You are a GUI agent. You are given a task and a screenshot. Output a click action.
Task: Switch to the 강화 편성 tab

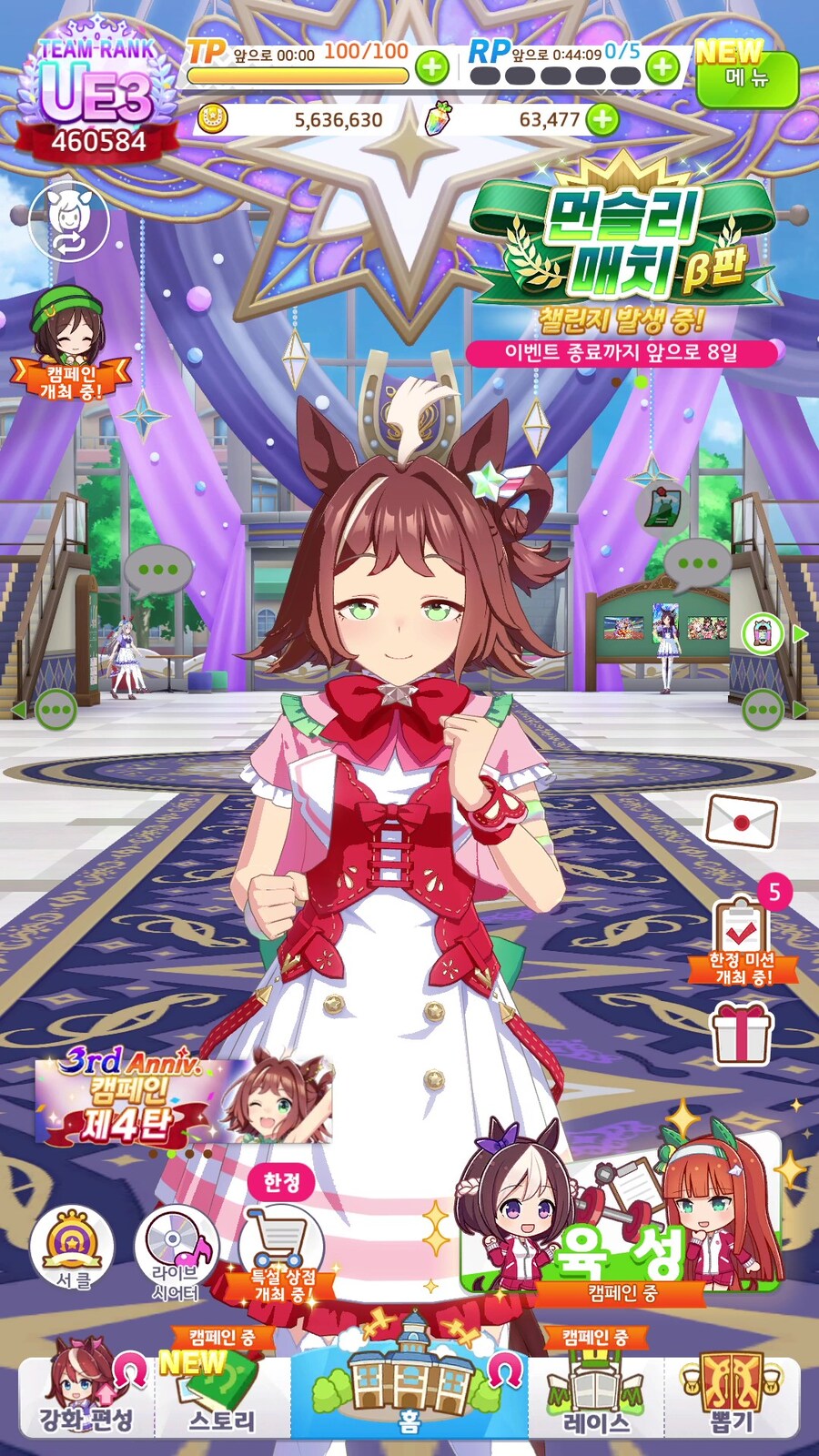(x=86, y=1397)
